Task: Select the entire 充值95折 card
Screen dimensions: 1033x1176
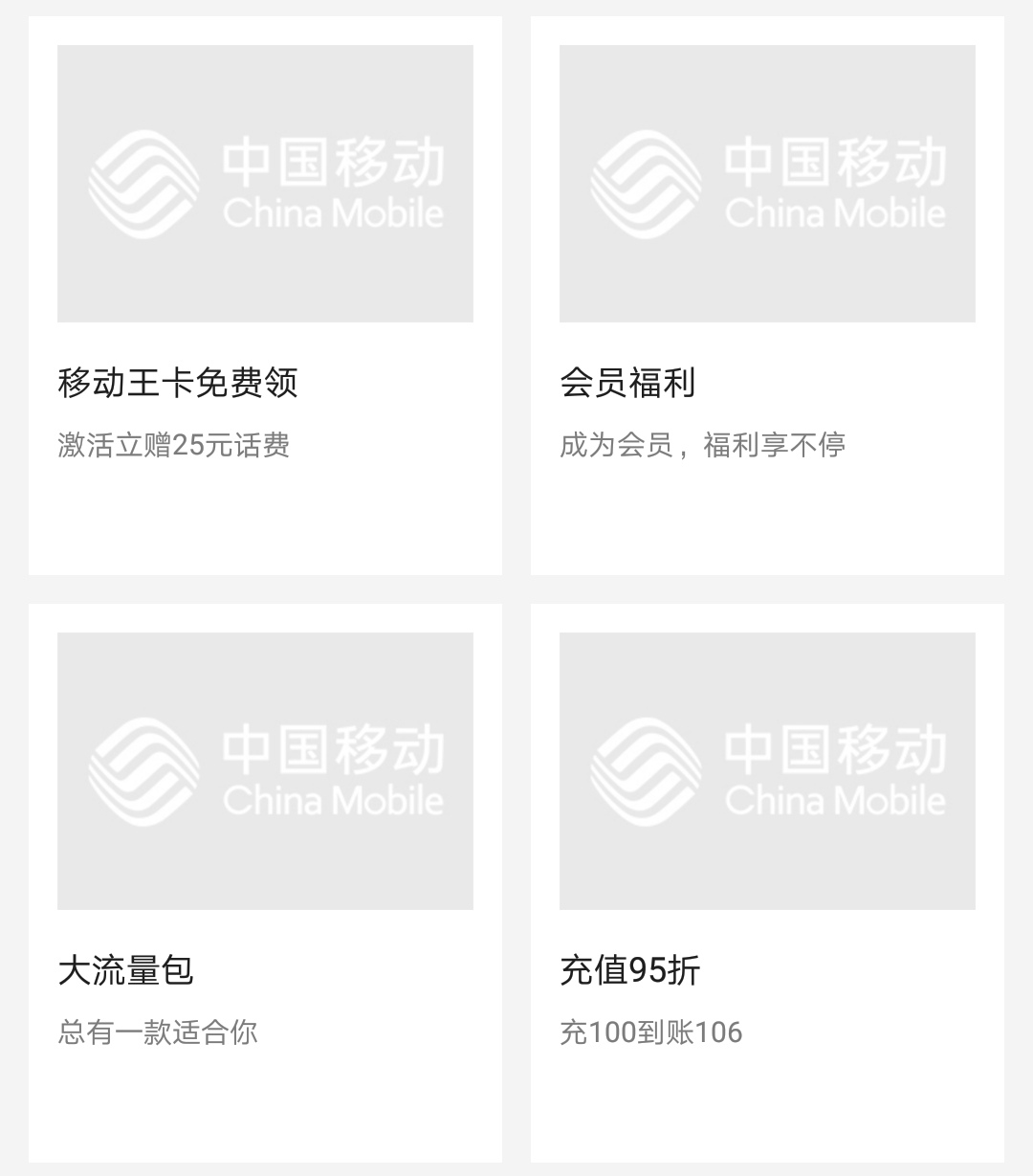Action: (765, 880)
